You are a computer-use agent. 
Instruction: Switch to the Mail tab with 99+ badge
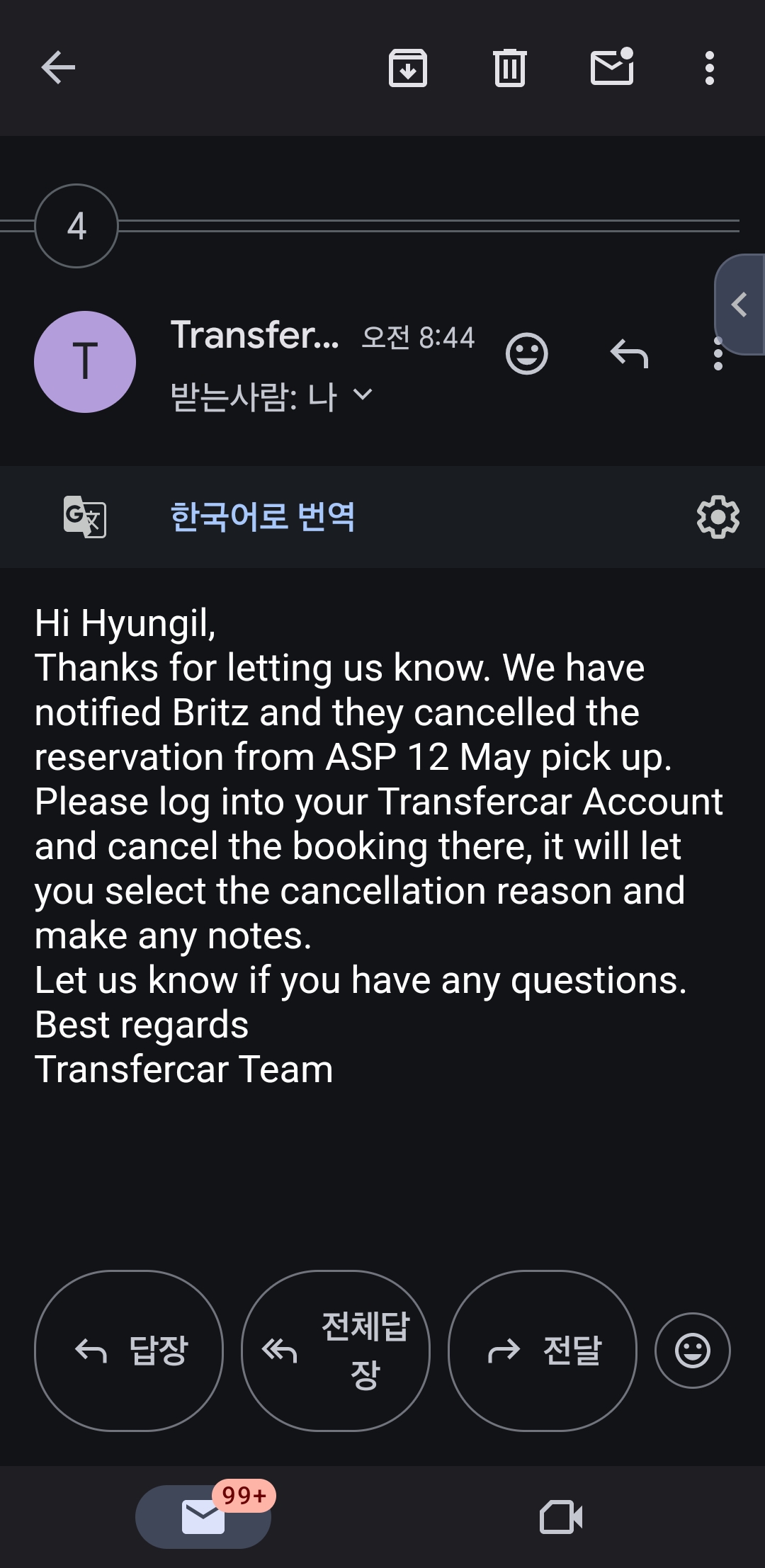204,1516
